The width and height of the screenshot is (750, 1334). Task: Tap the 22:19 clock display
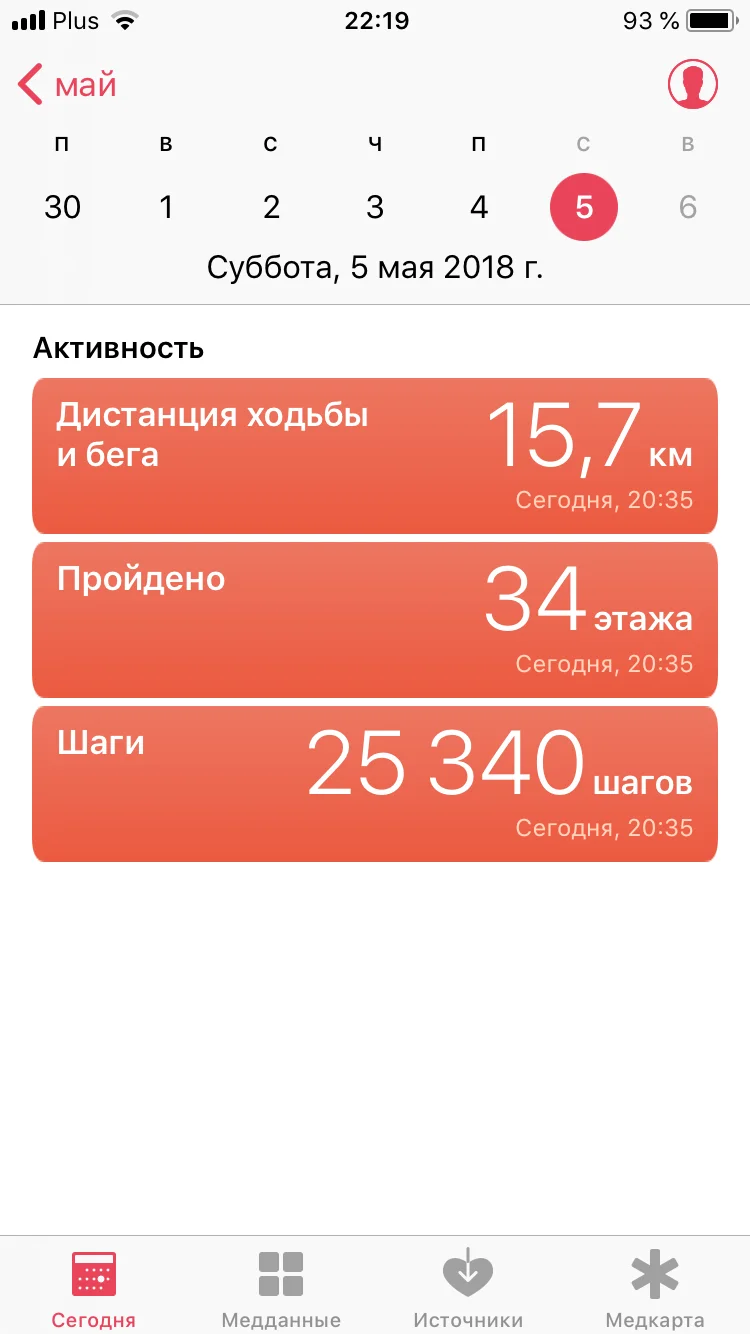coord(375,20)
